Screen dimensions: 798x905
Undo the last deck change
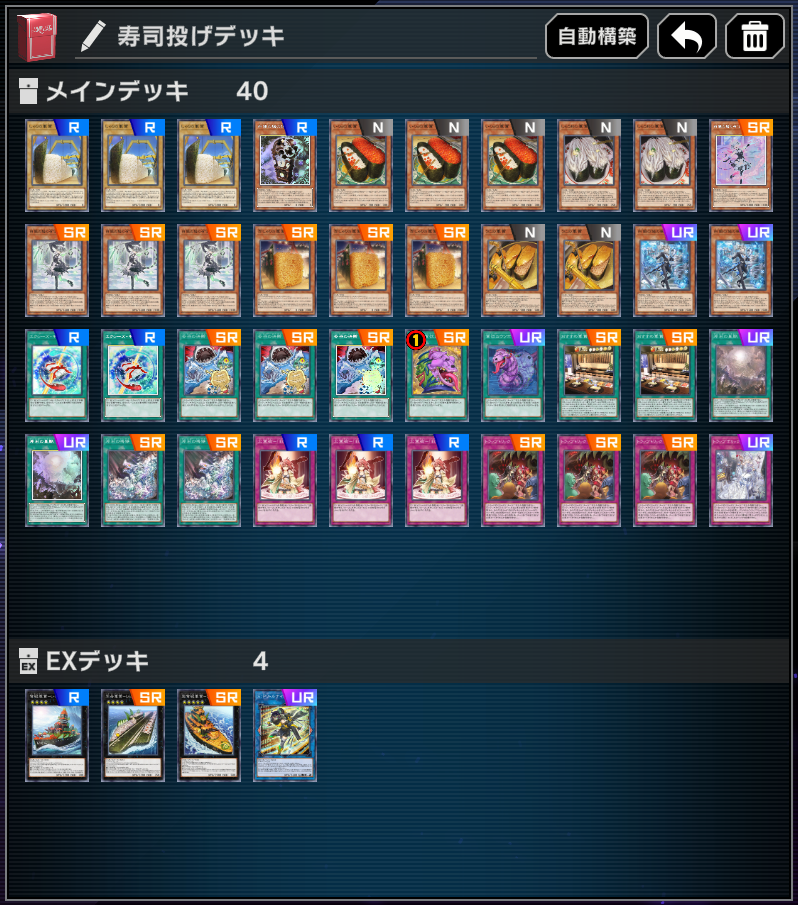click(x=687, y=36)
